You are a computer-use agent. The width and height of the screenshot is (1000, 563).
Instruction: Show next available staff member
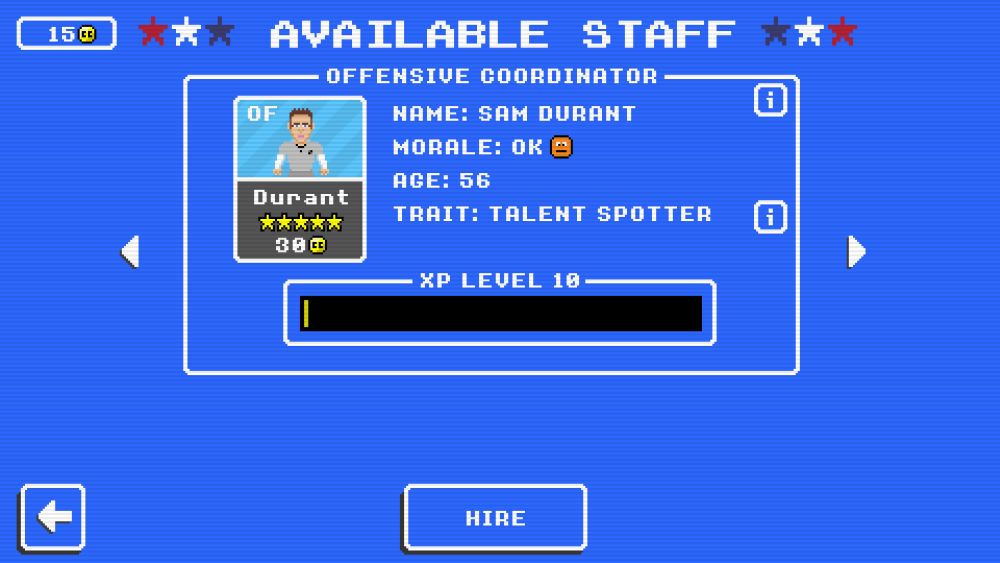click(x=856, y=251)
